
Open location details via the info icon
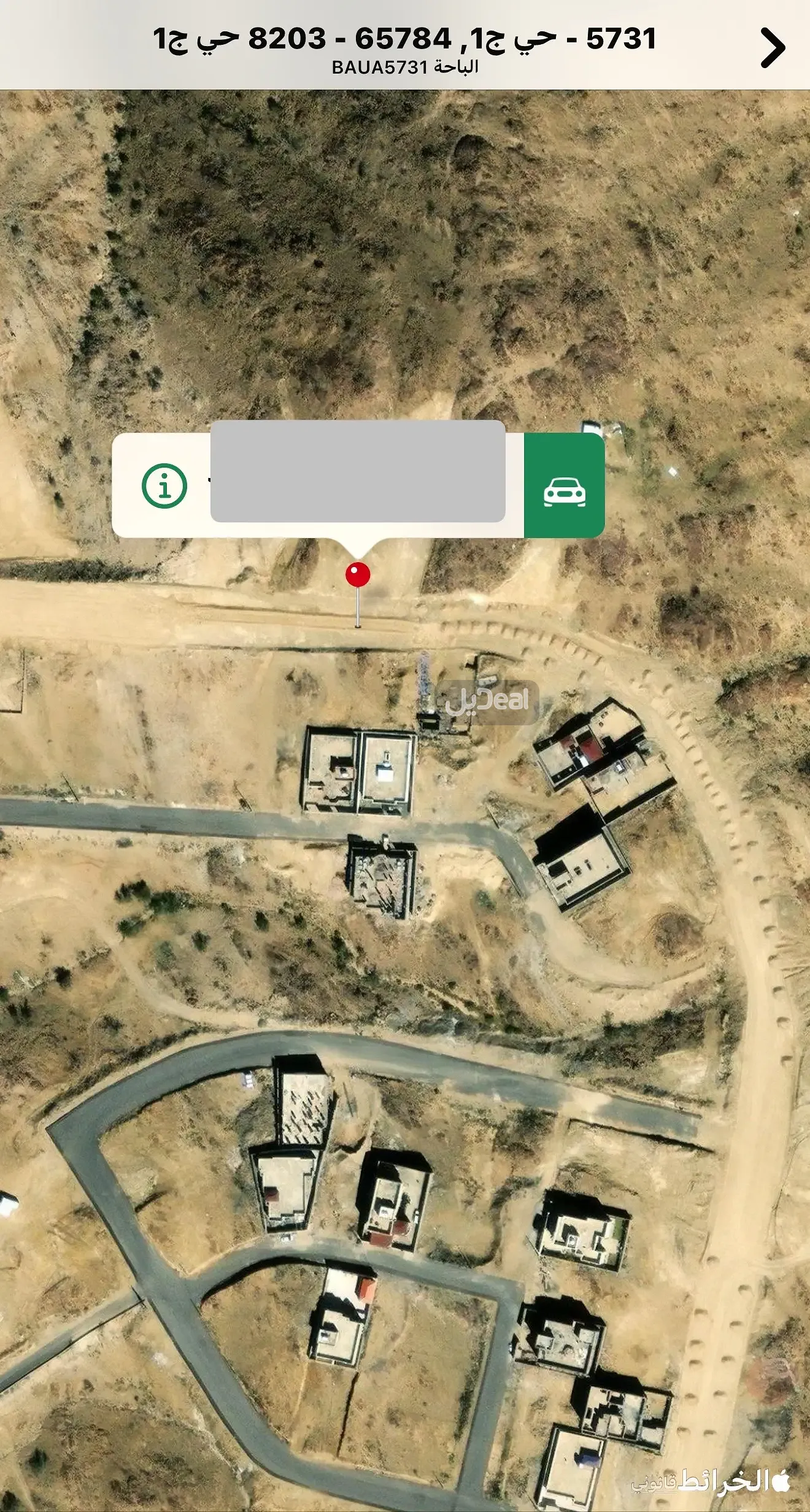[x=164, y=486]
